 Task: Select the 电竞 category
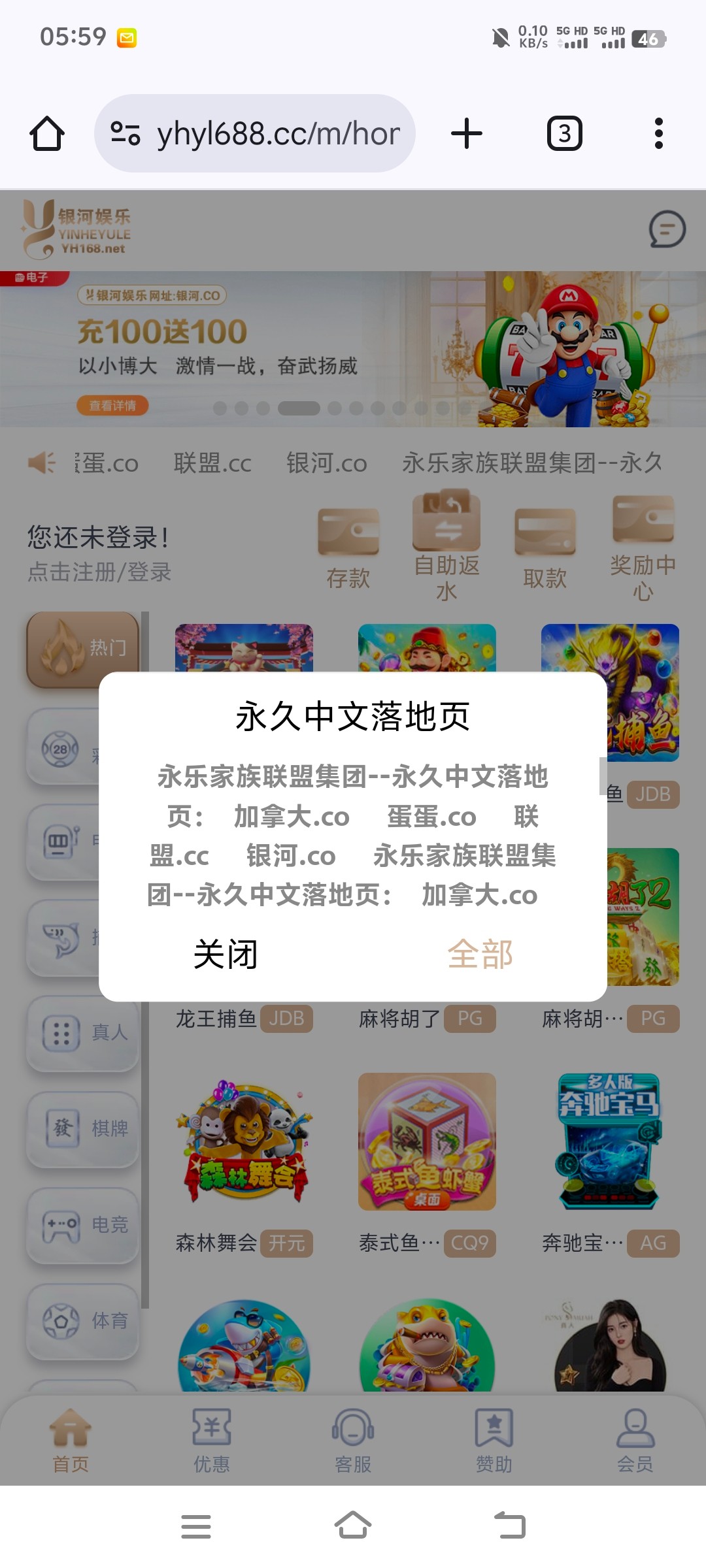click(82, 1224)
